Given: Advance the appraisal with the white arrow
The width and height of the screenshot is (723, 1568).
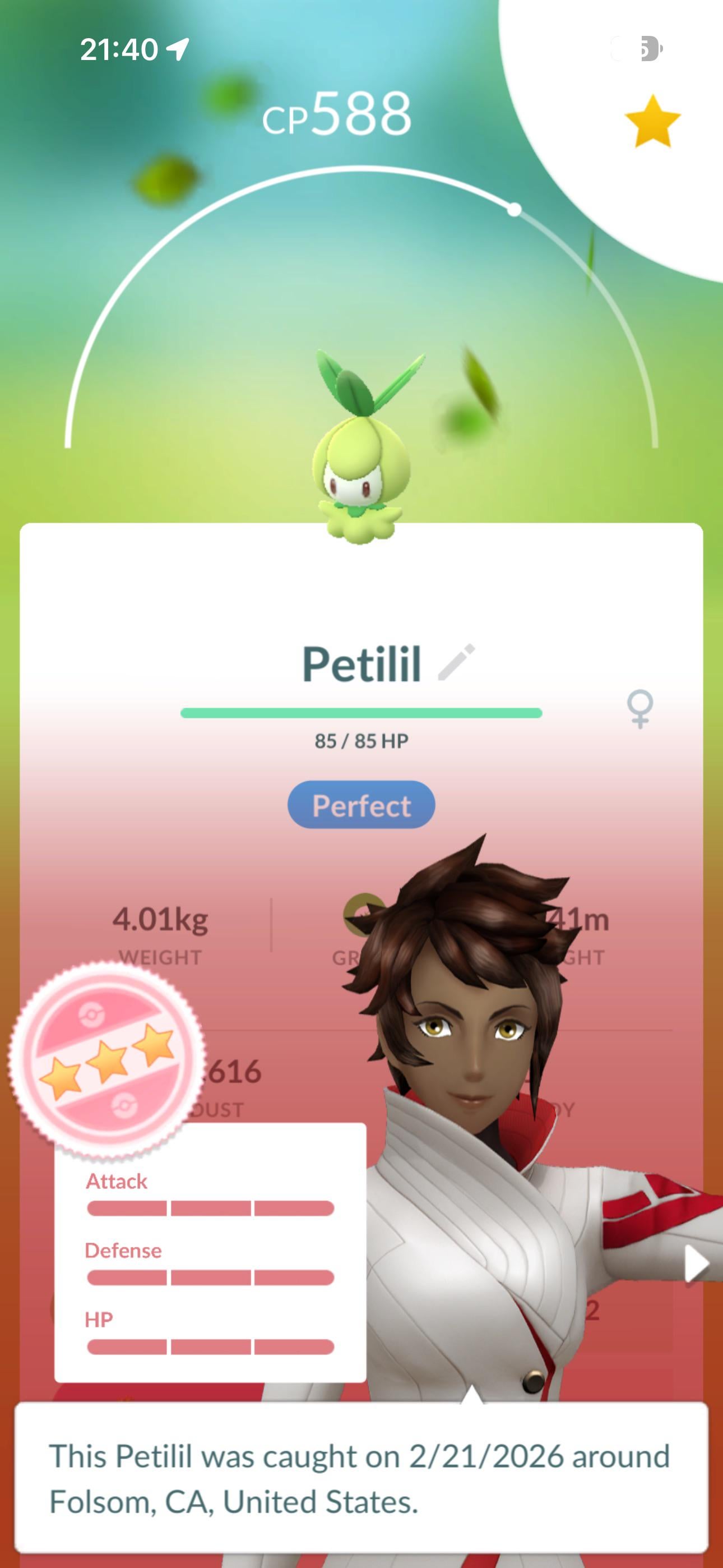Looking at the screenshot, I should [696, 1264].
